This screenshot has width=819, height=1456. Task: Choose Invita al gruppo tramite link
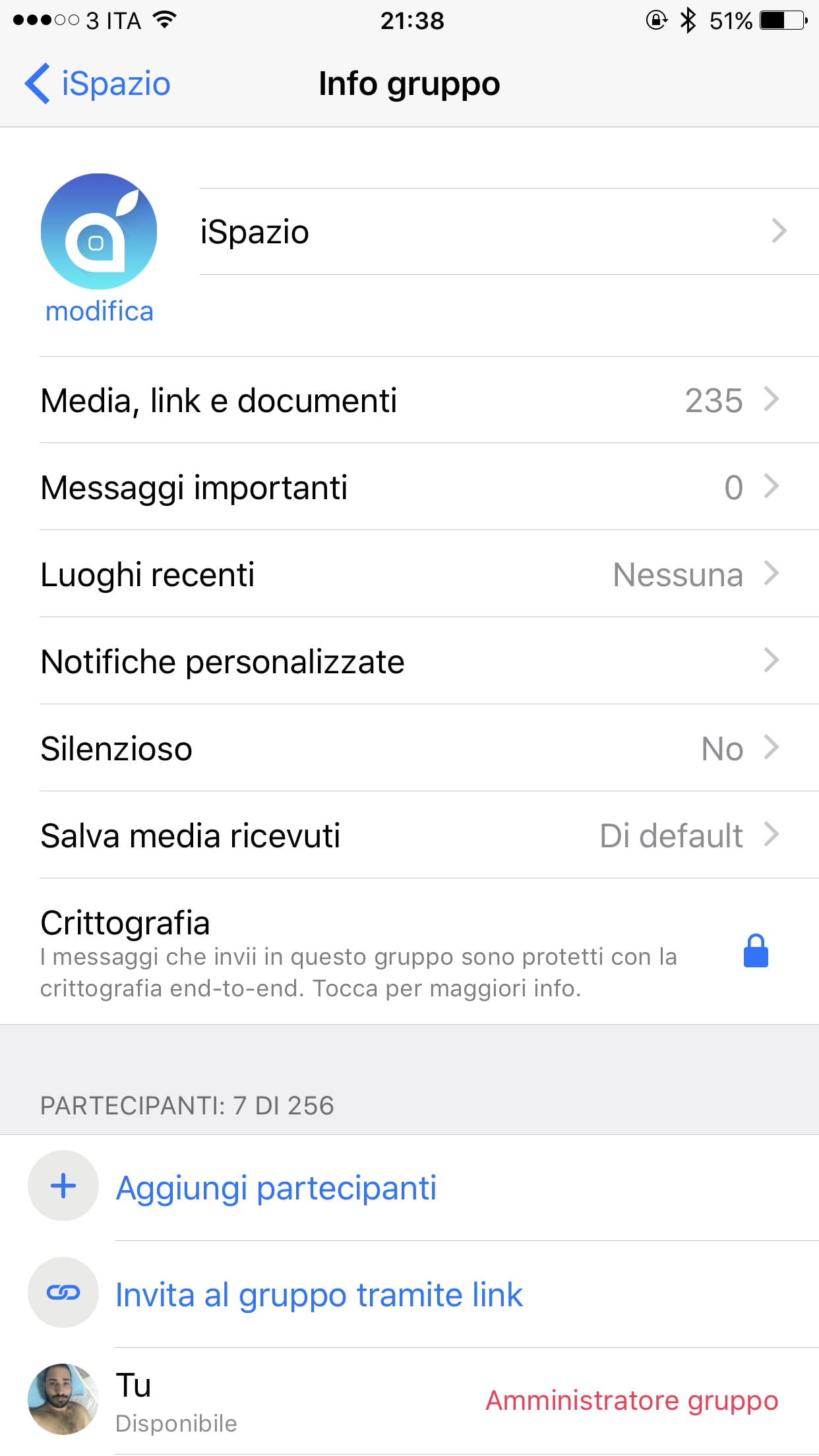[x=319, y=1294]
